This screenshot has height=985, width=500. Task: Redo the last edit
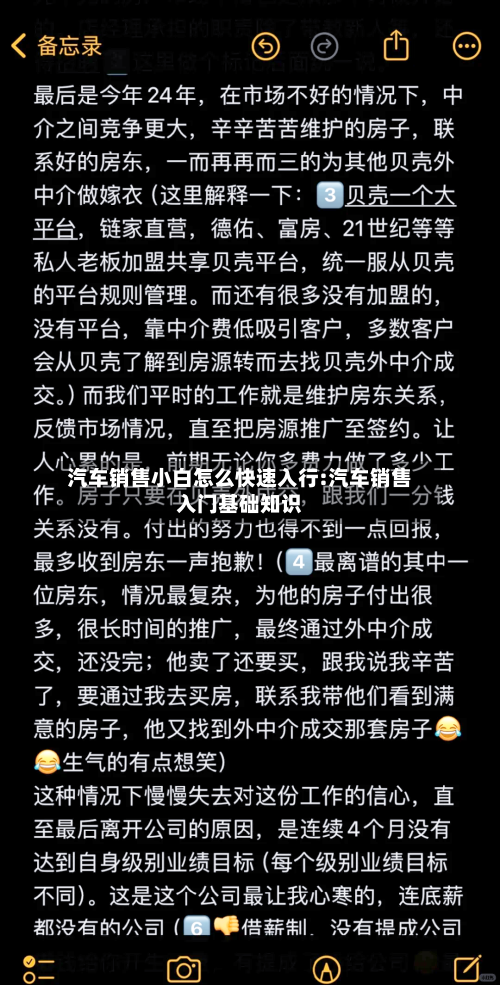pos(325,46)
